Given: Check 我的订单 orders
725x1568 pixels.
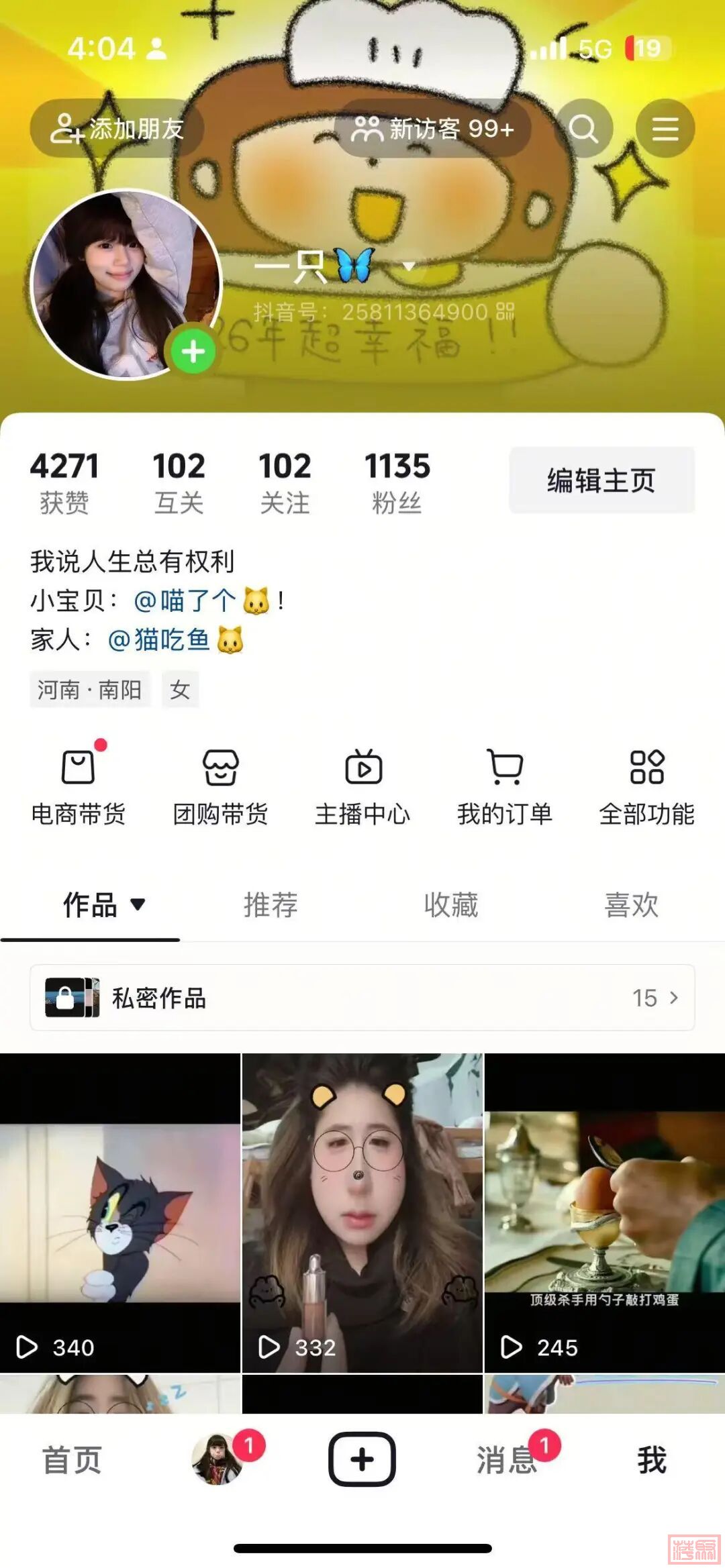Looking at the screenshot, I should 505,786.
